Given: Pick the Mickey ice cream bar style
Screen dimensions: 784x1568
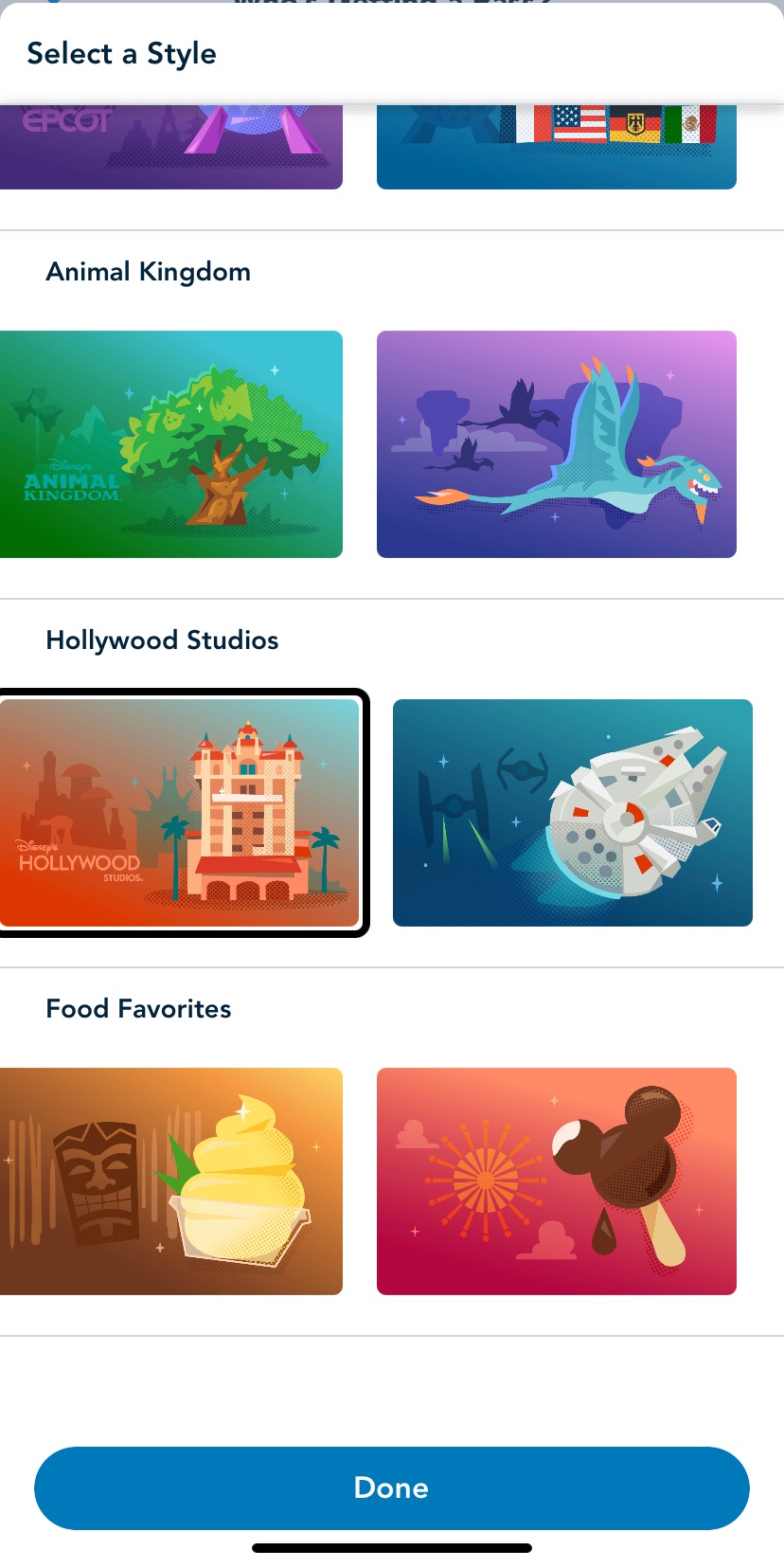Looking at the screenshot, I should point(556,1181).
